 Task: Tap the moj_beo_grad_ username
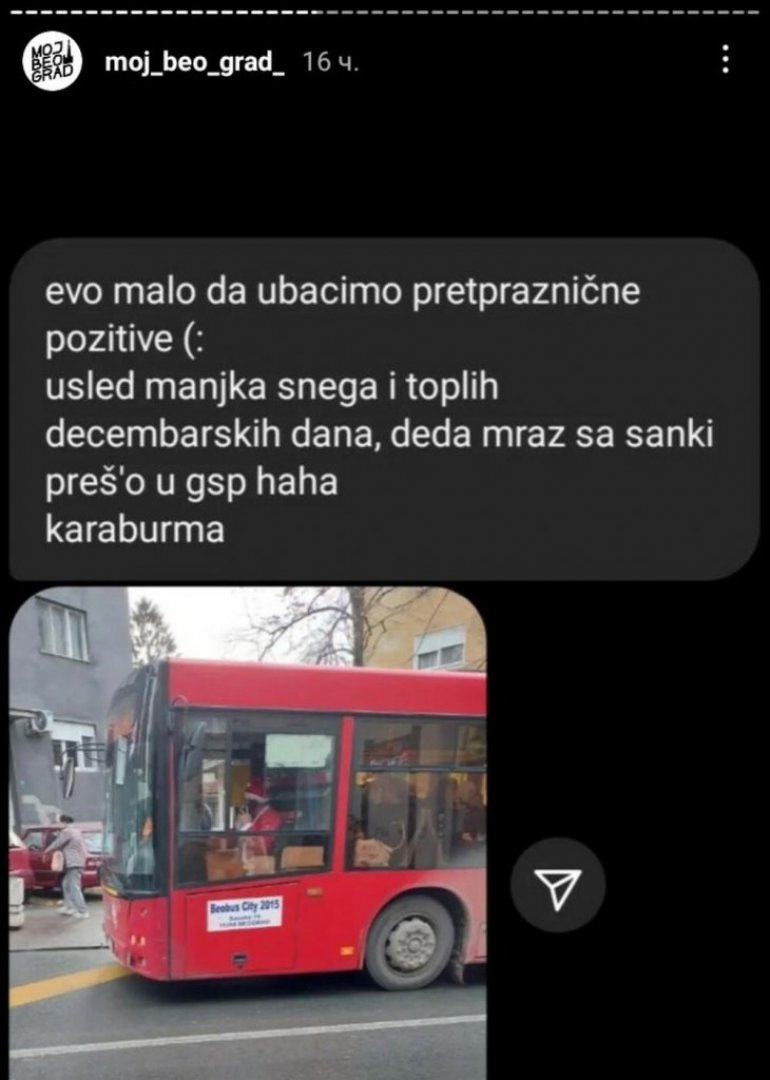[194, 62]
